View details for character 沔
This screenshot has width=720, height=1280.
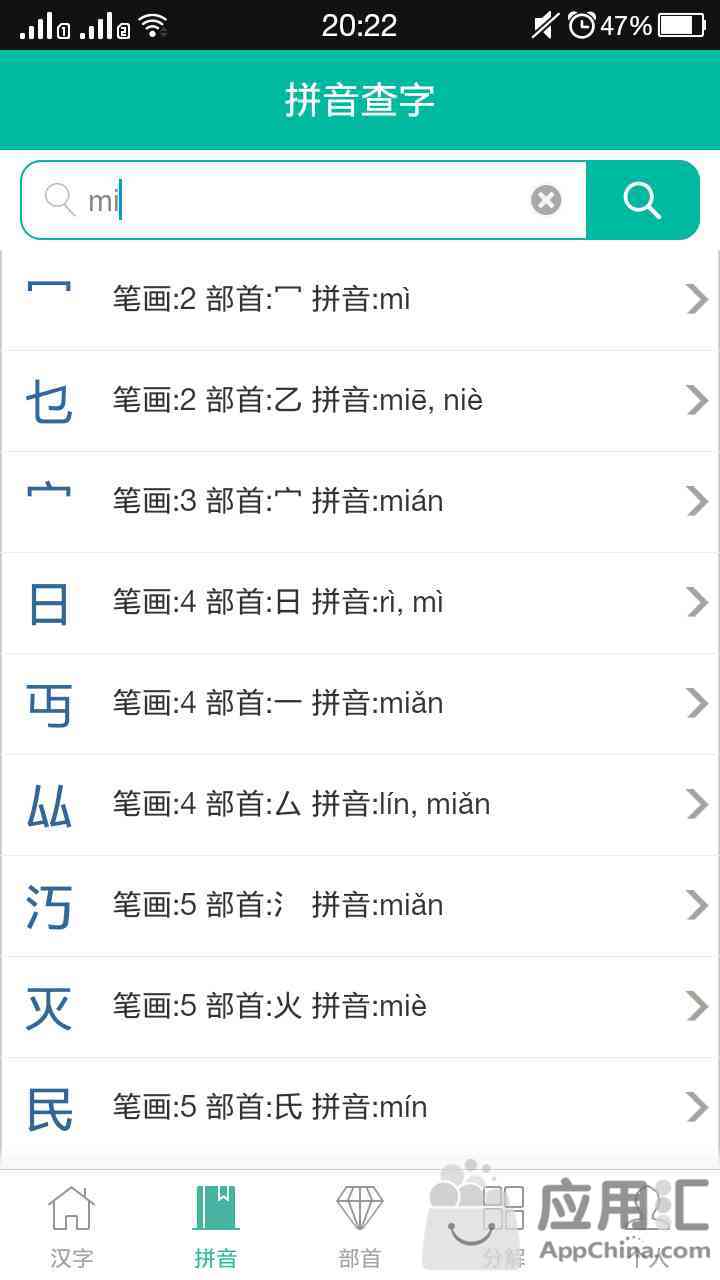click(x=360, y=905)
